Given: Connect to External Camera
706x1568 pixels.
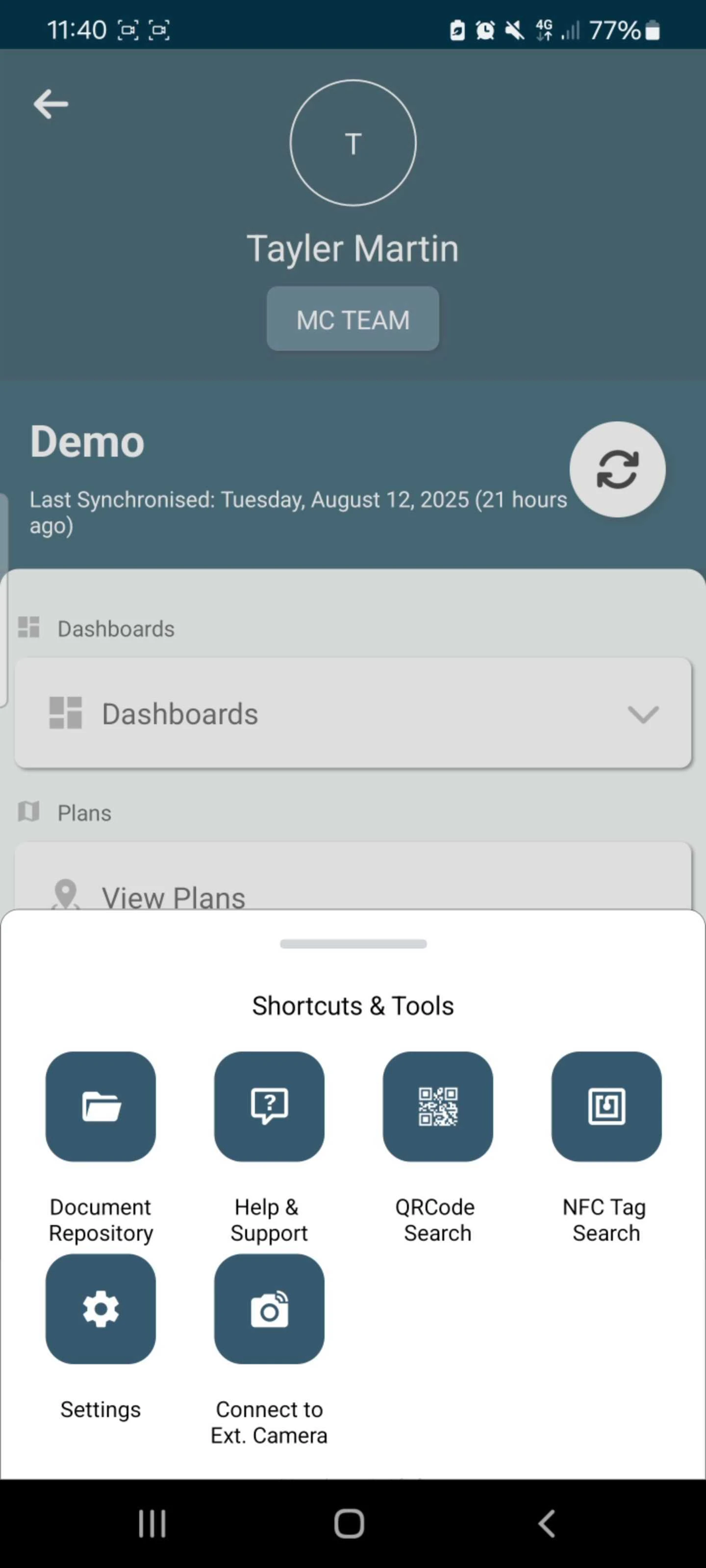Looking at the screenshot, I should (x=270, y=1310).
